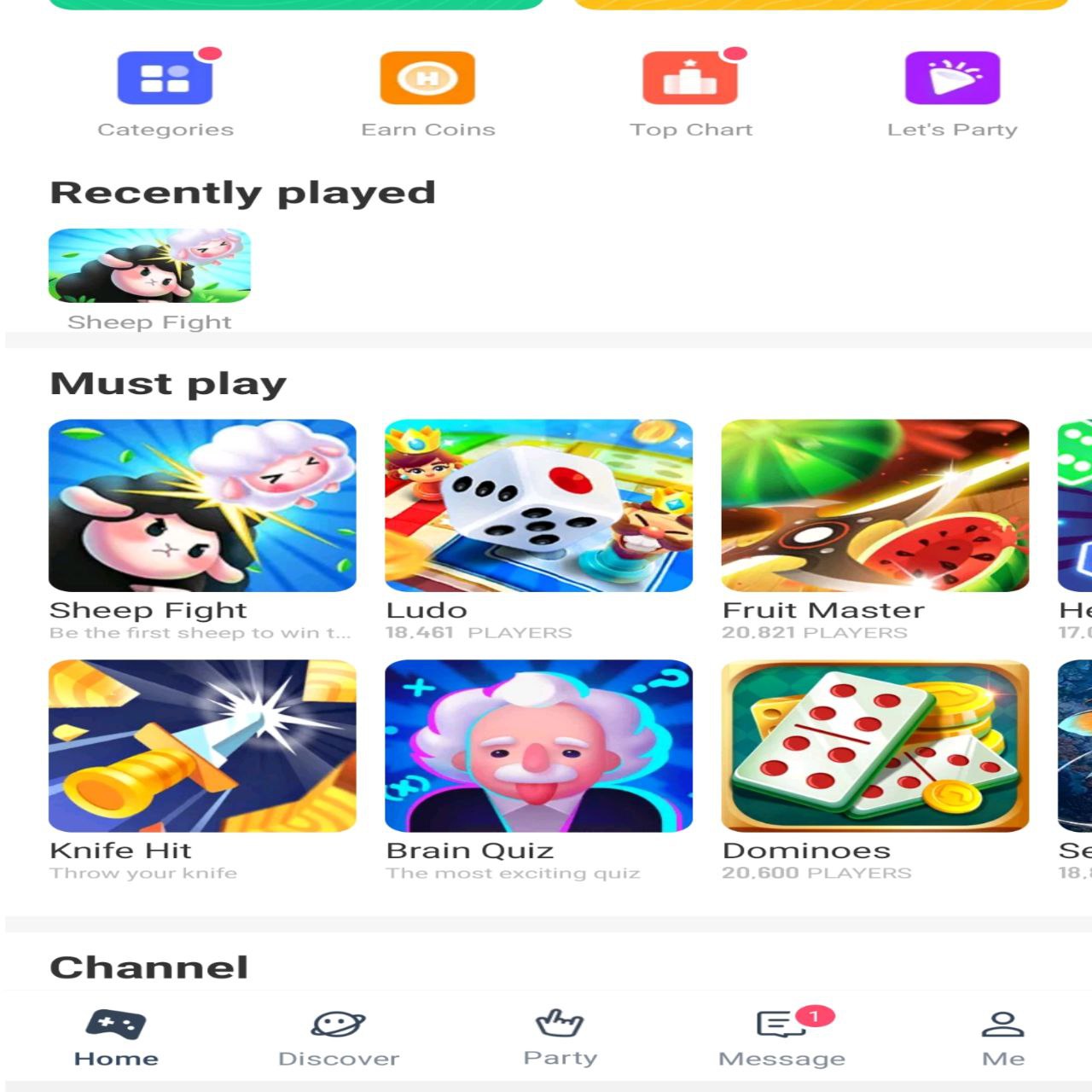Open Sheep Fight in Must play
Image resolution: width=1092 pixels, height=1092 pixels.
[202, 506]
